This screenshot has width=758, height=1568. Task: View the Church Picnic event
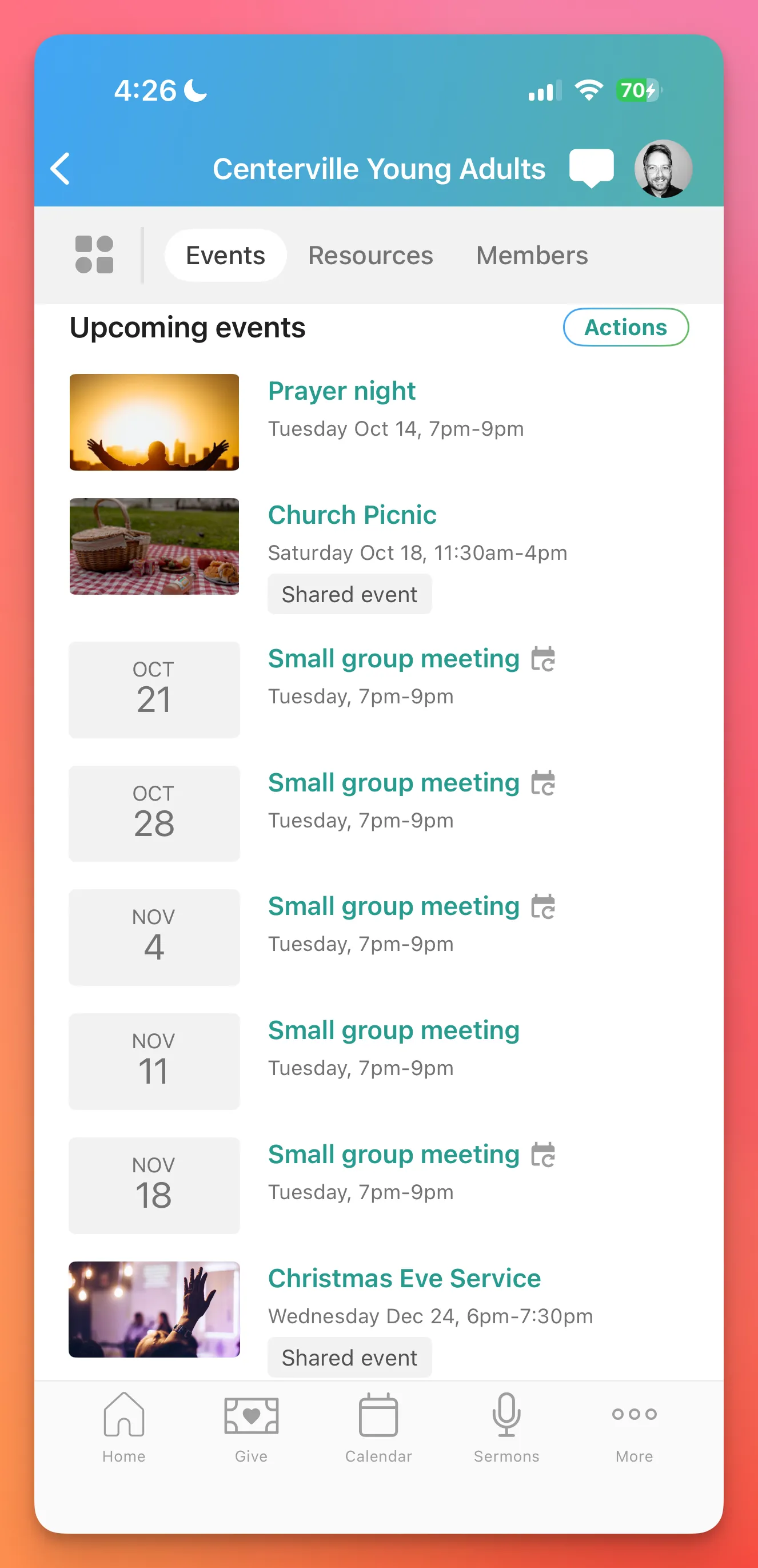352,516
